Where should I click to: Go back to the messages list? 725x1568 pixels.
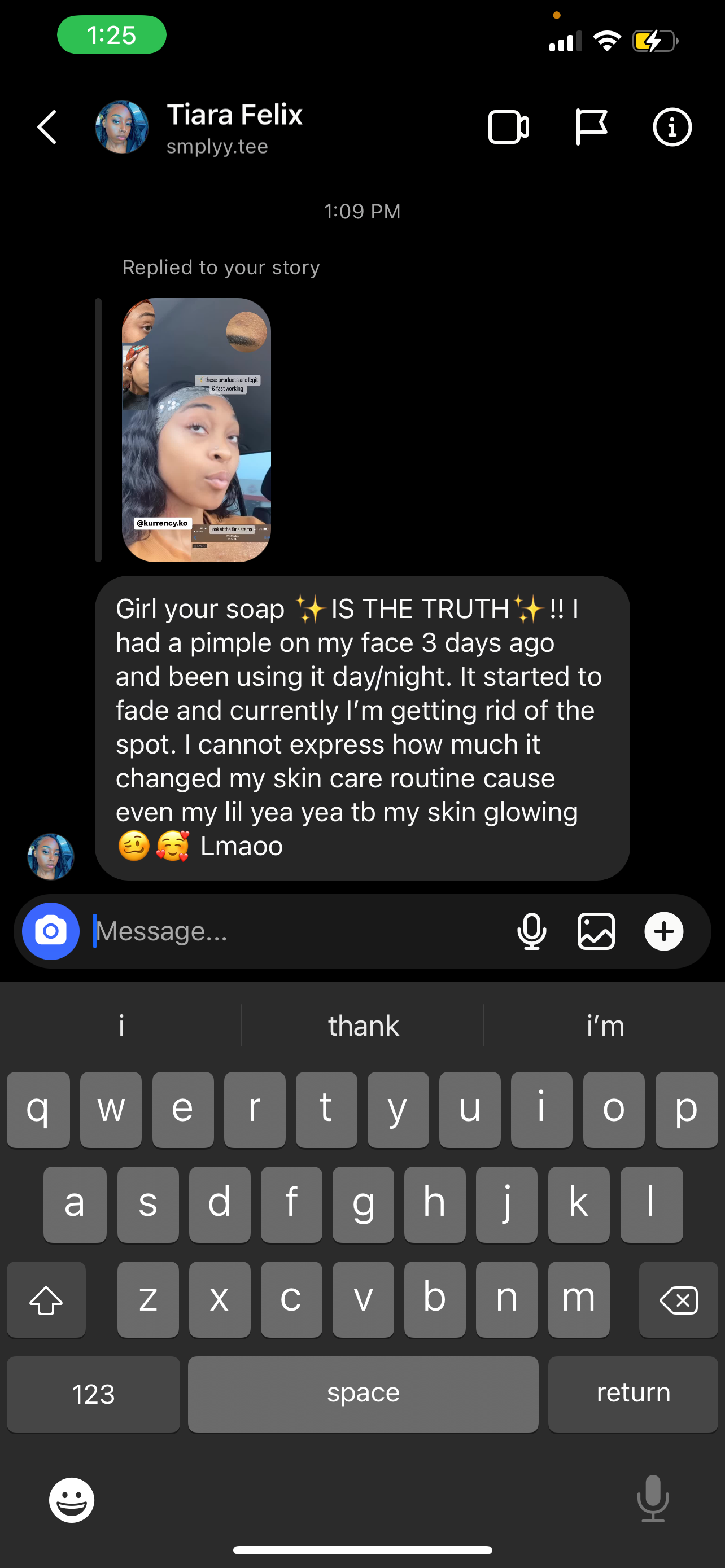pyautogui.click(x=47, y=127)
